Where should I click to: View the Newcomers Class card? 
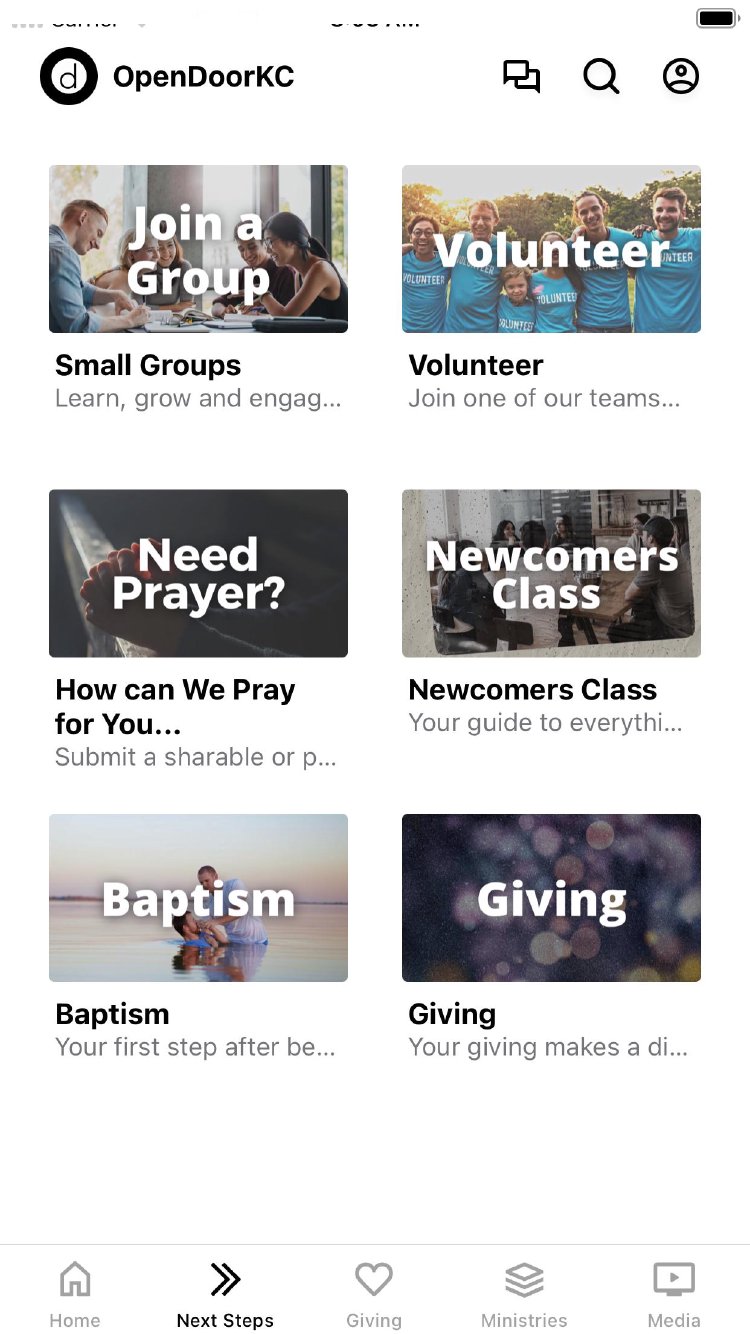click(x=551, y=573)
